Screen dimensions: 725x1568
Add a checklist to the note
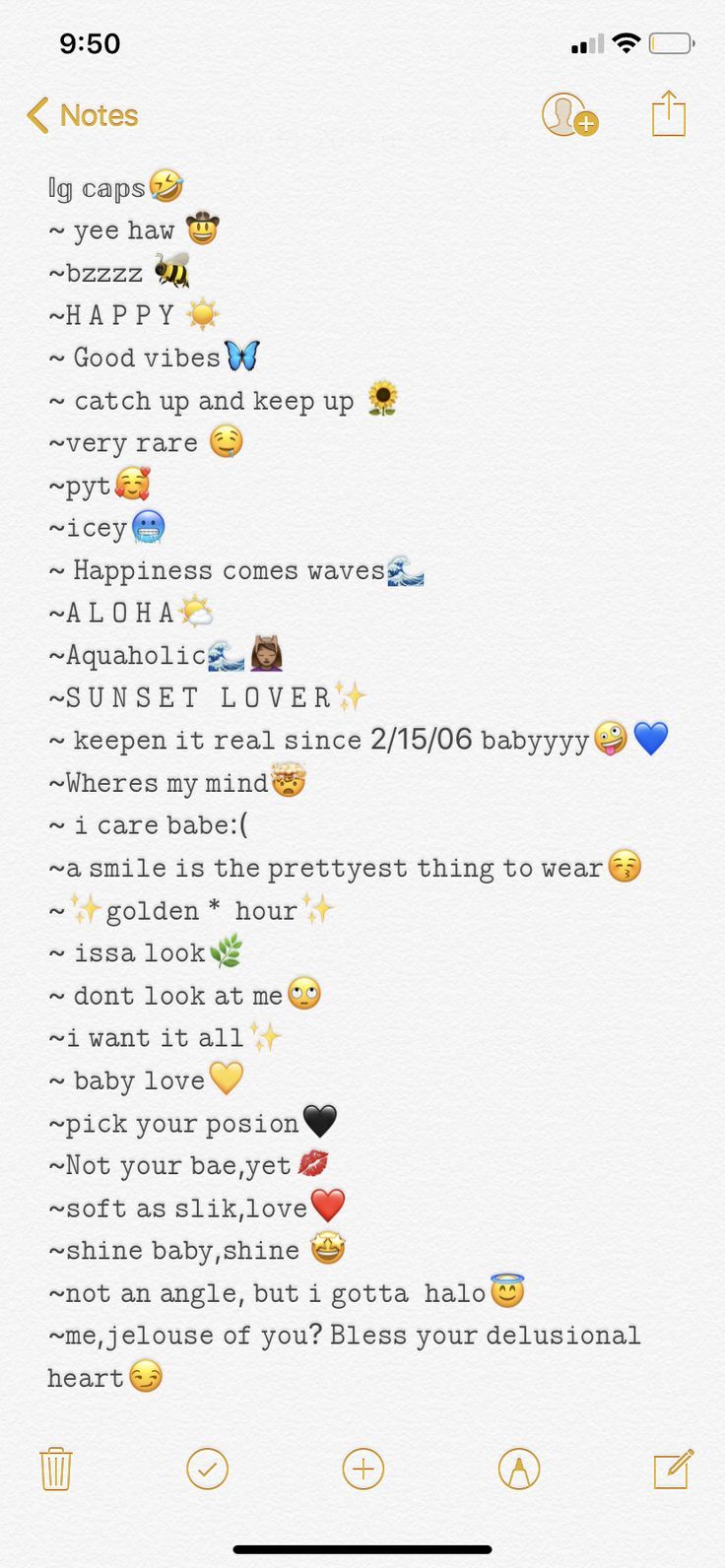tap(207, 1469)
